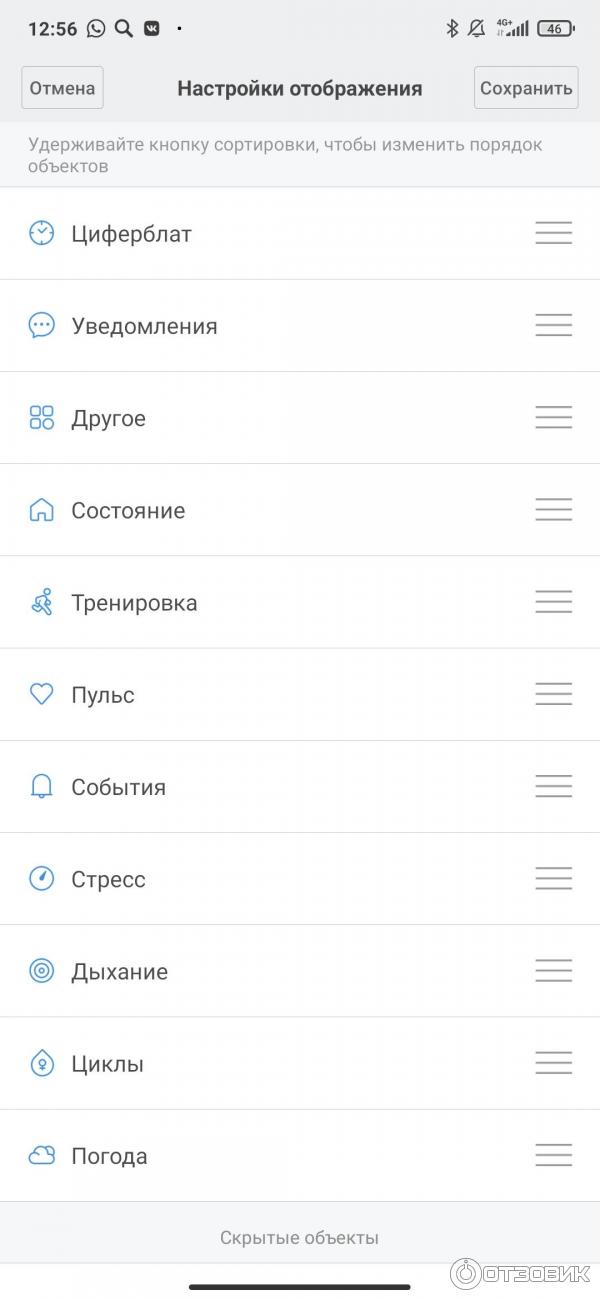Select the reorder handle for События
This screenshot has width=600, height=1300.
pyautogui.click(x=553, y=786)
